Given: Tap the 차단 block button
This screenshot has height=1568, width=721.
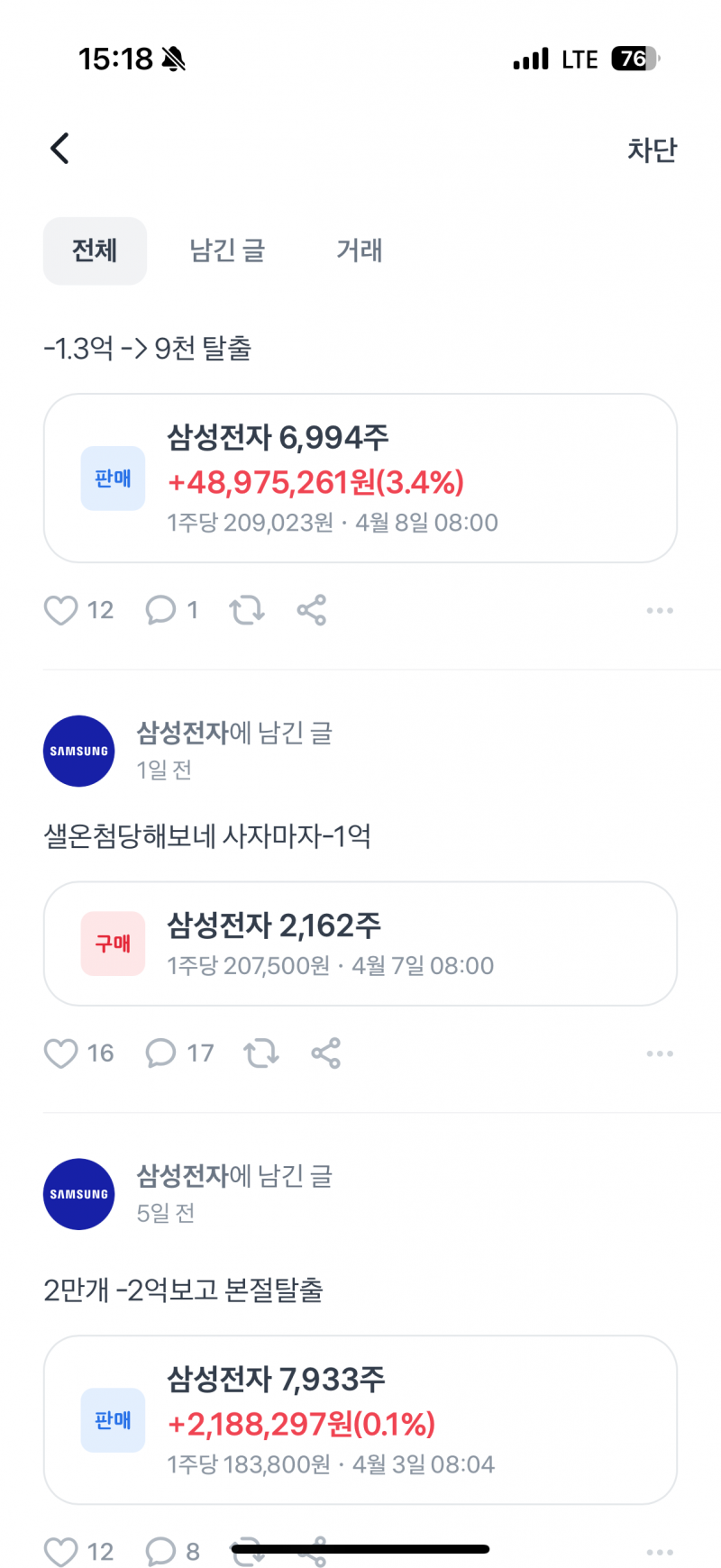Looking at the screenshot, I should pyautogui.click(x=652, y=150).
